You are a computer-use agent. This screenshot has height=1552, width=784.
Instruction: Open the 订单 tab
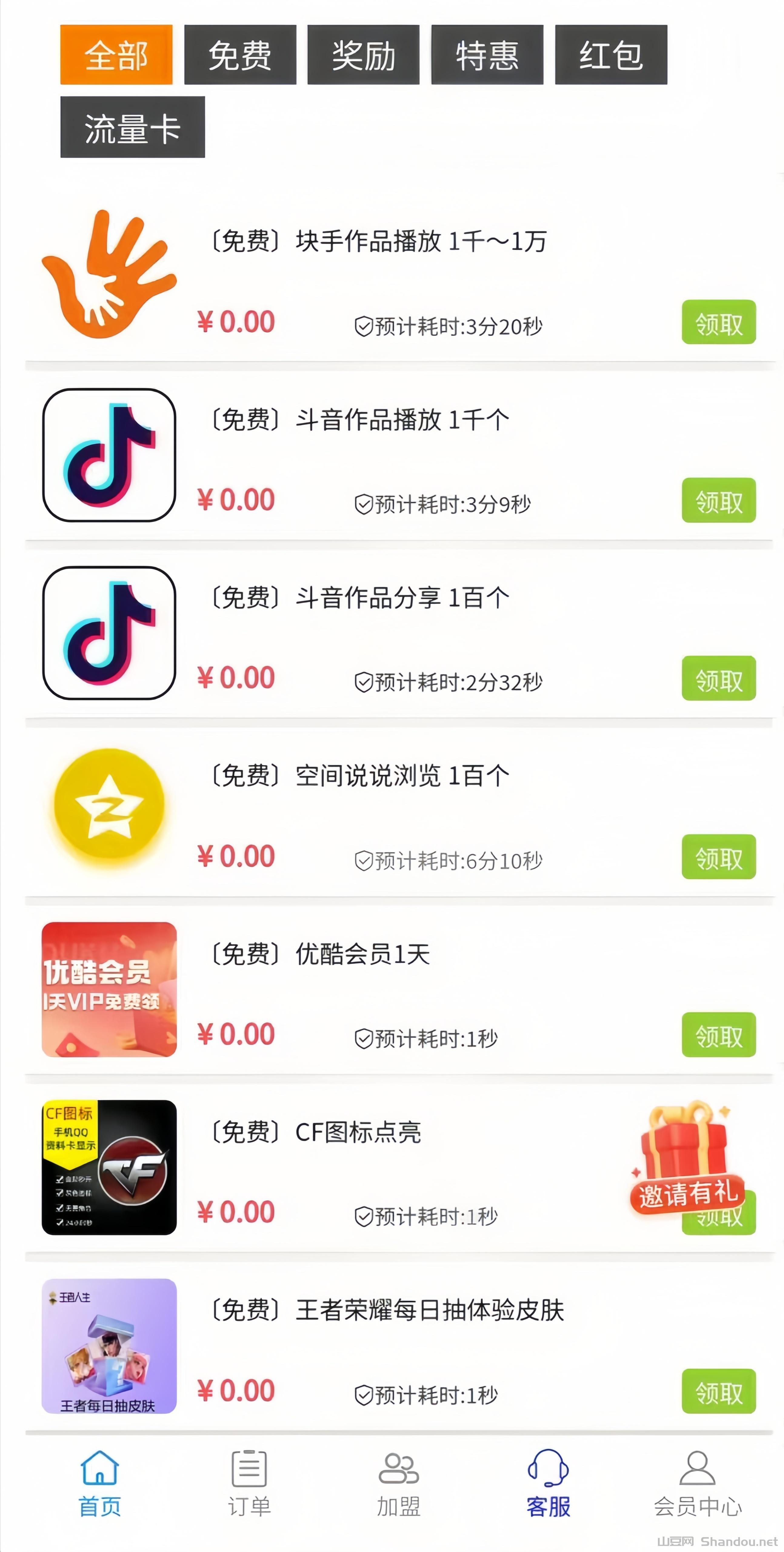249,1483
